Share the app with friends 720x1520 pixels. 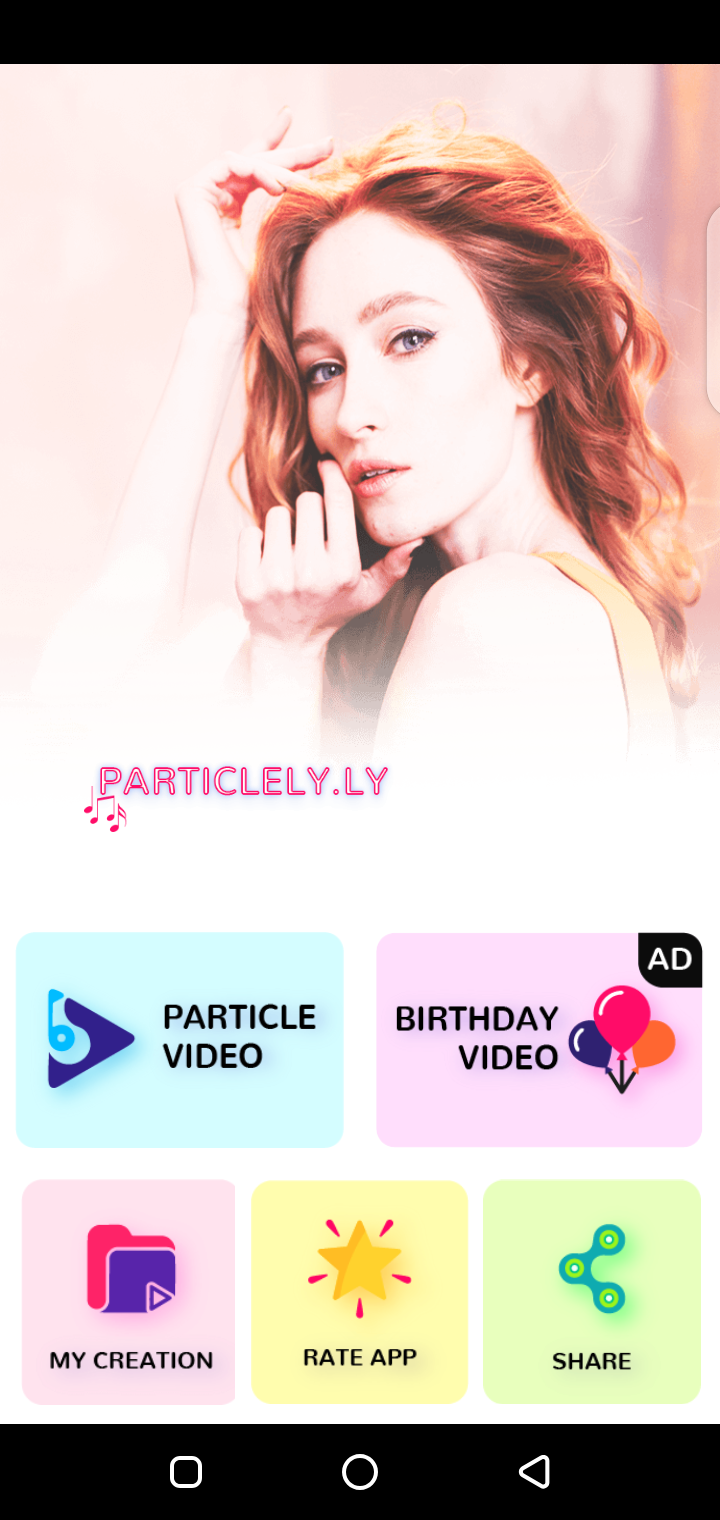point(591,1291)
